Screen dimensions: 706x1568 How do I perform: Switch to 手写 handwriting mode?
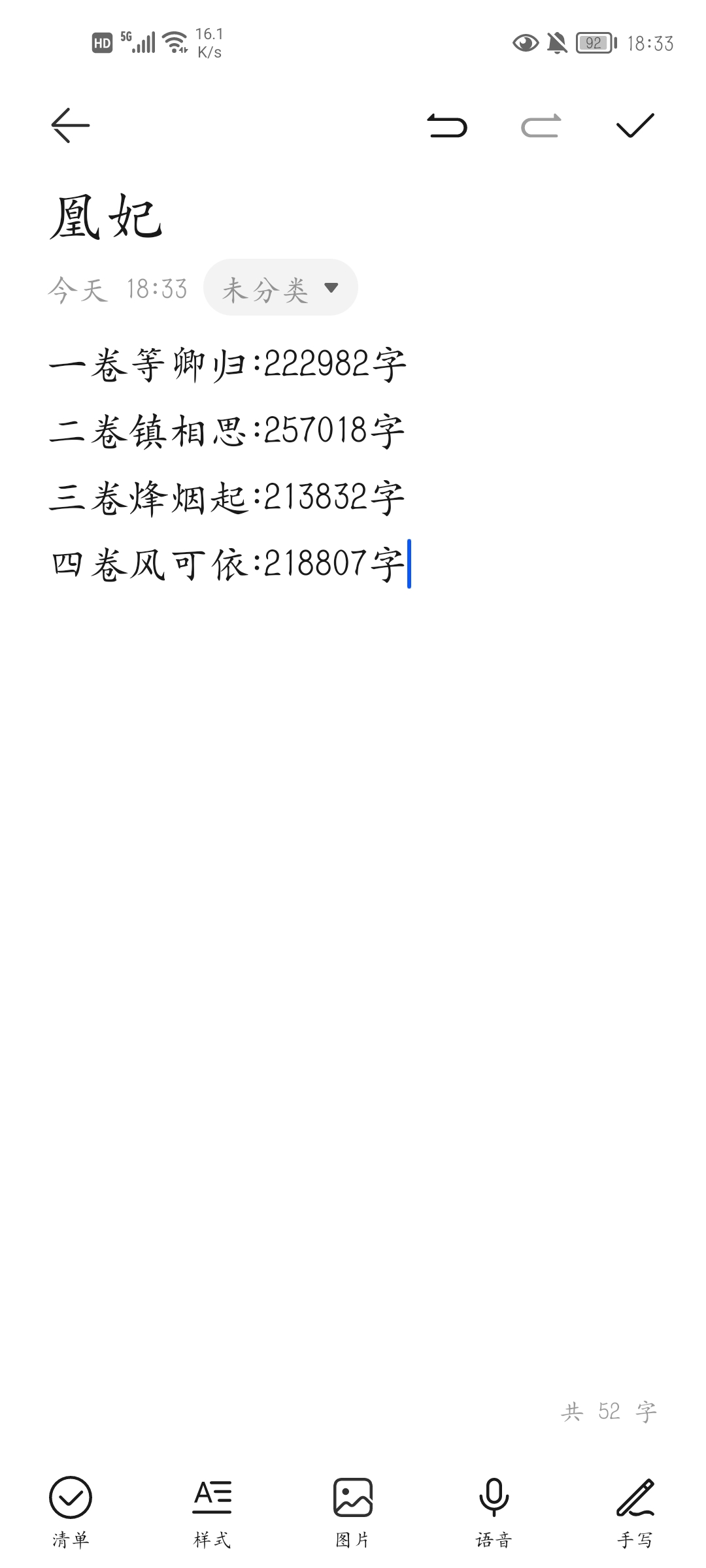[635, 1511]
